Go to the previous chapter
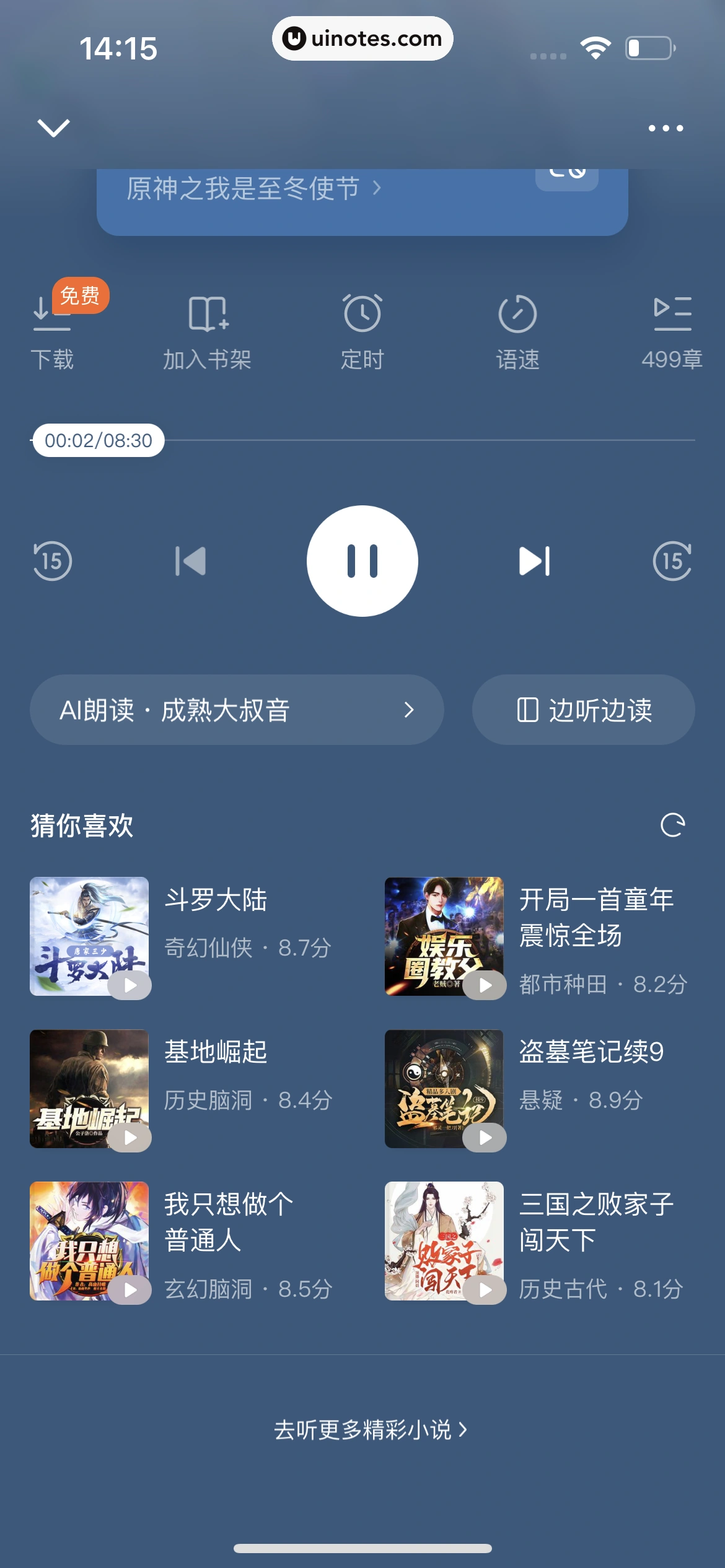Viewport: 725px width, 1568px height. coord(190,561)
